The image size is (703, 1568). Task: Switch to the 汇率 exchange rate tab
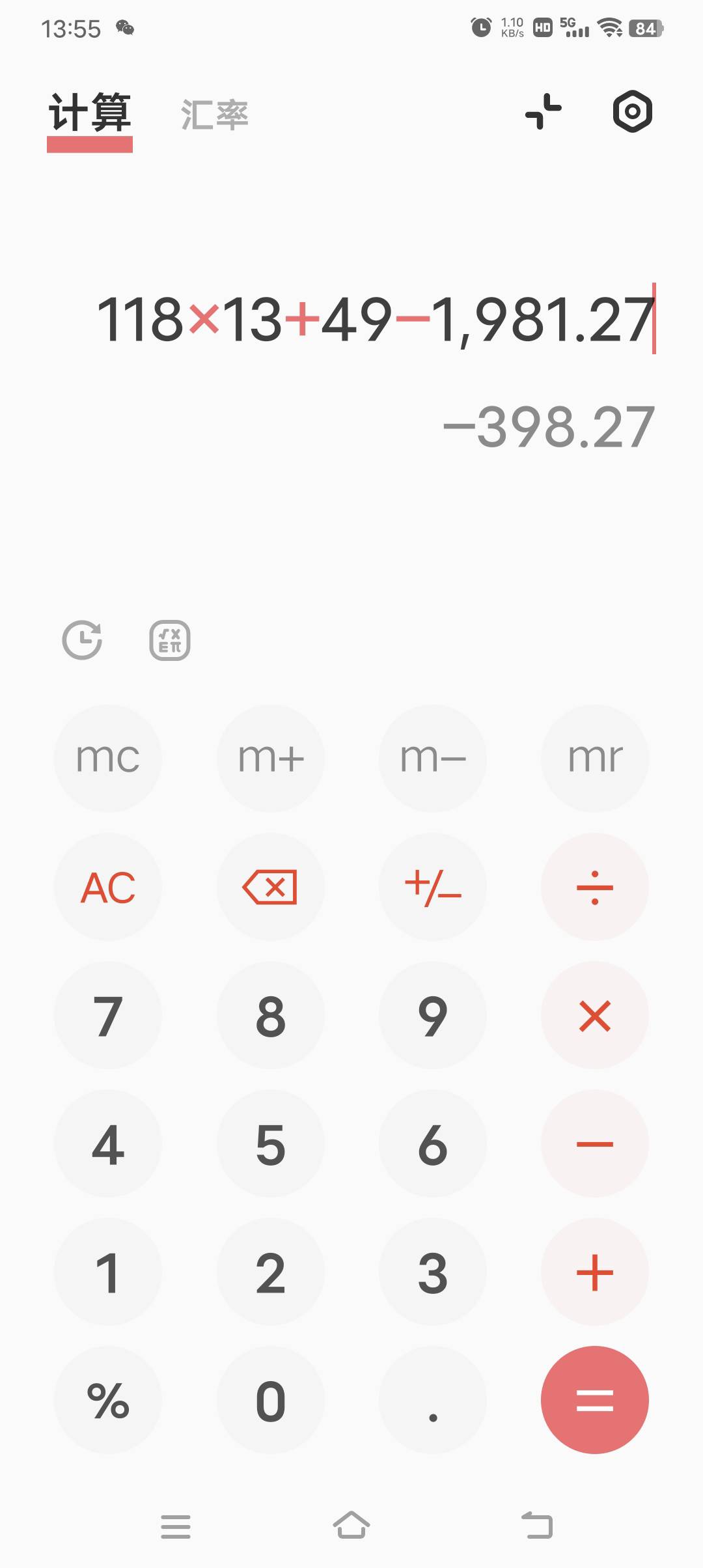click(215, 115)
